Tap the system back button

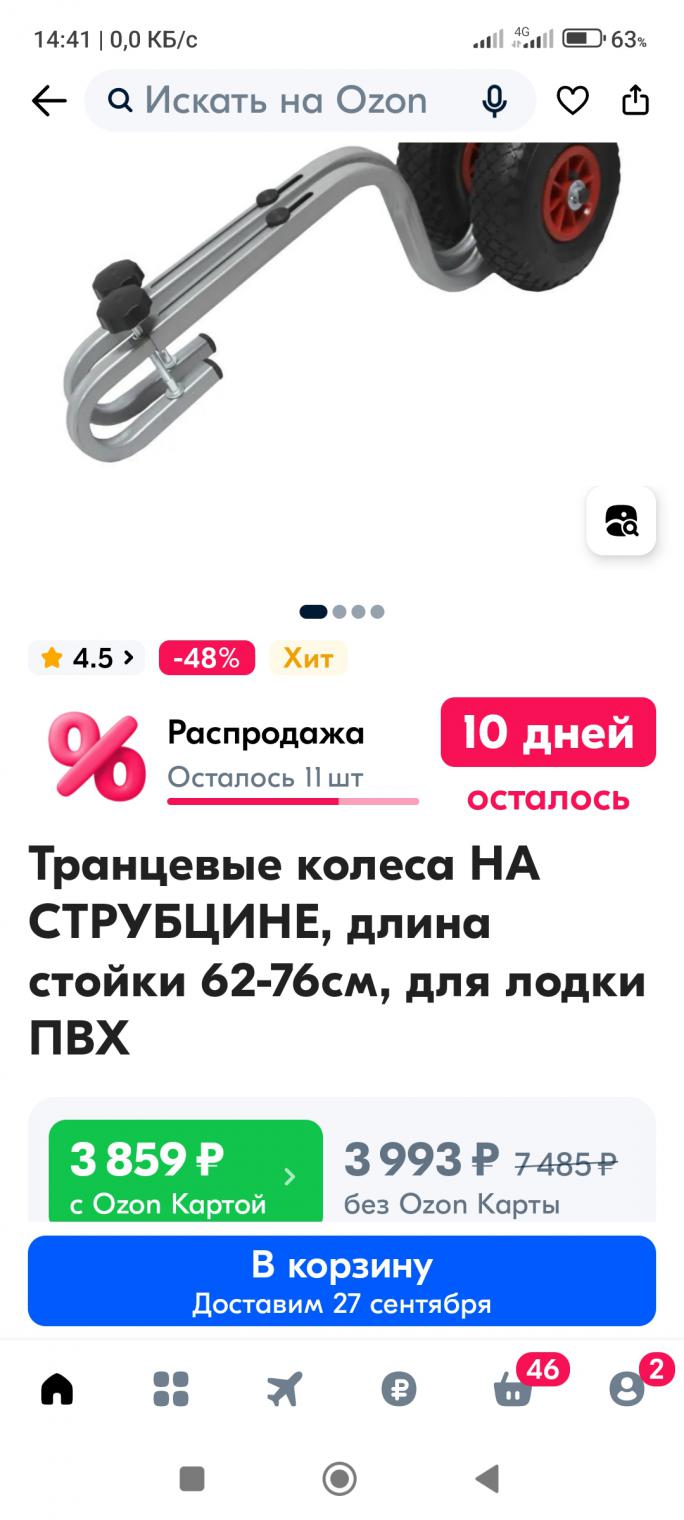[487, 1479]
